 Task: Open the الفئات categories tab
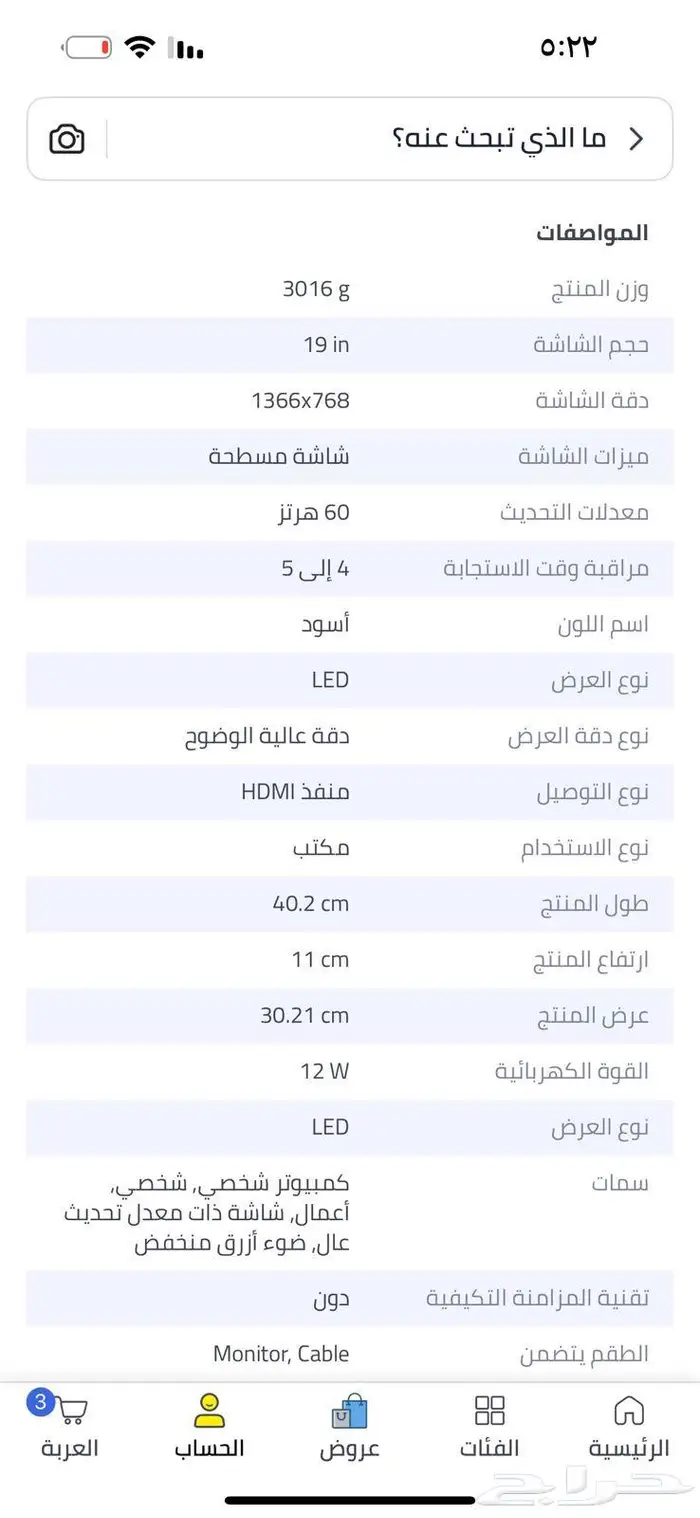pos(489,1427)
